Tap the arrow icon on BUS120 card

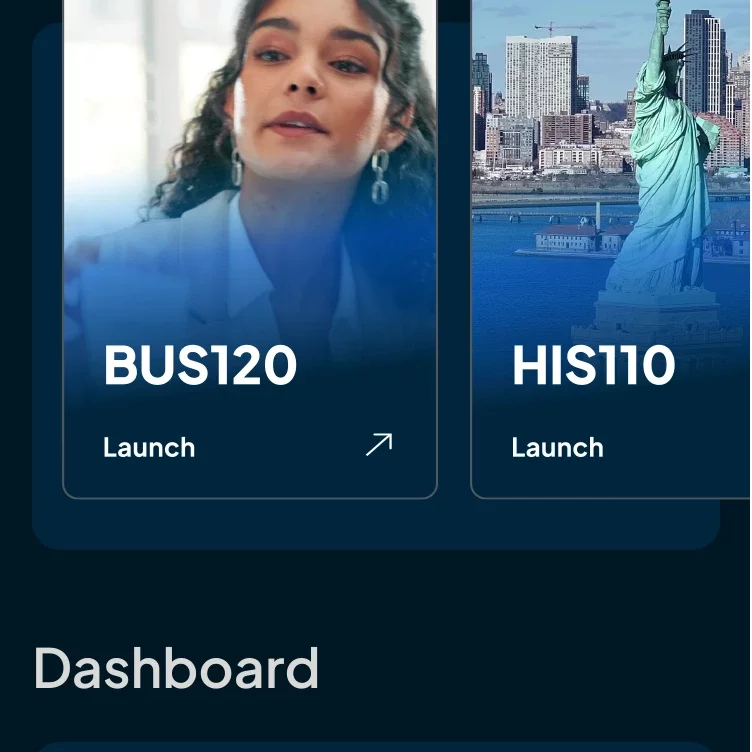point(379,445)
